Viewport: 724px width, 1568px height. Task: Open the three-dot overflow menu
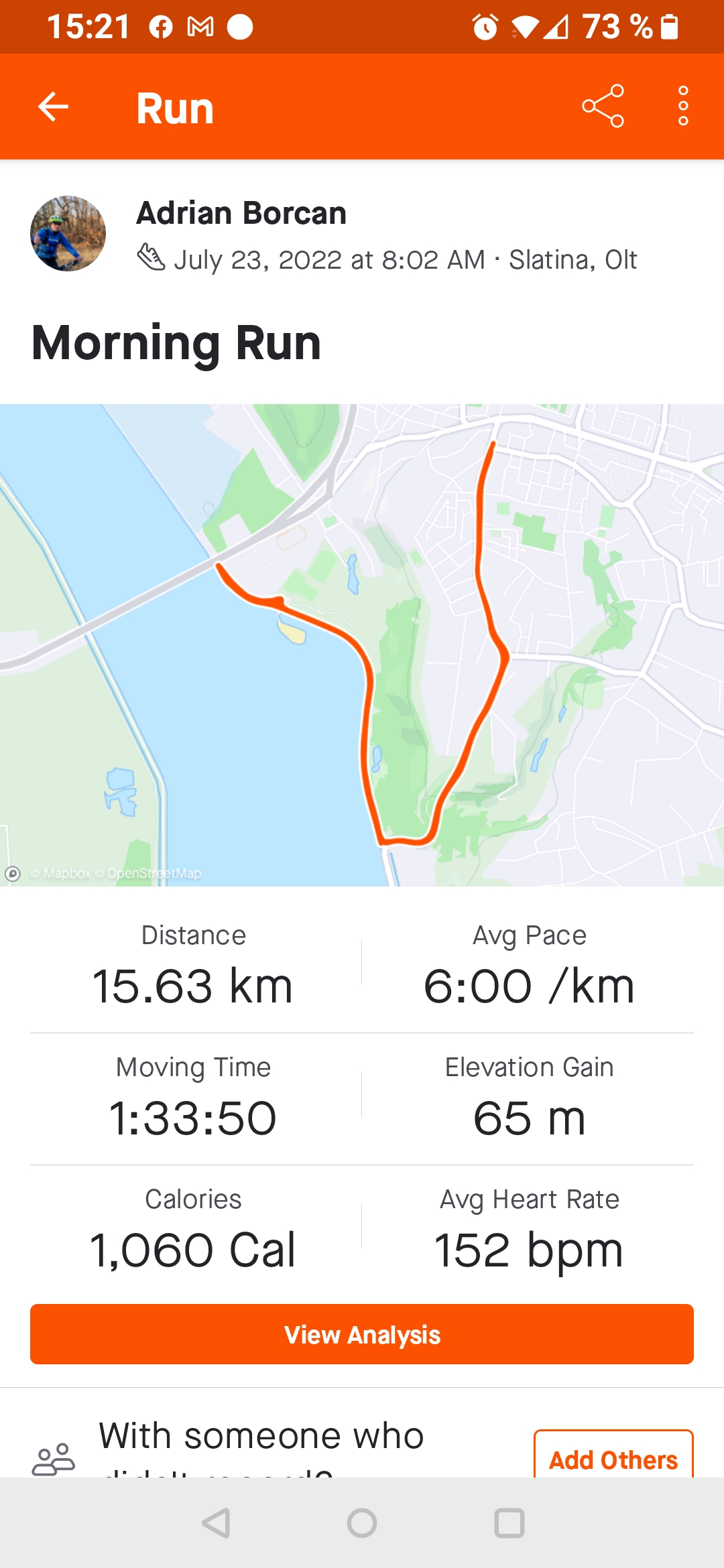(682, 107)
